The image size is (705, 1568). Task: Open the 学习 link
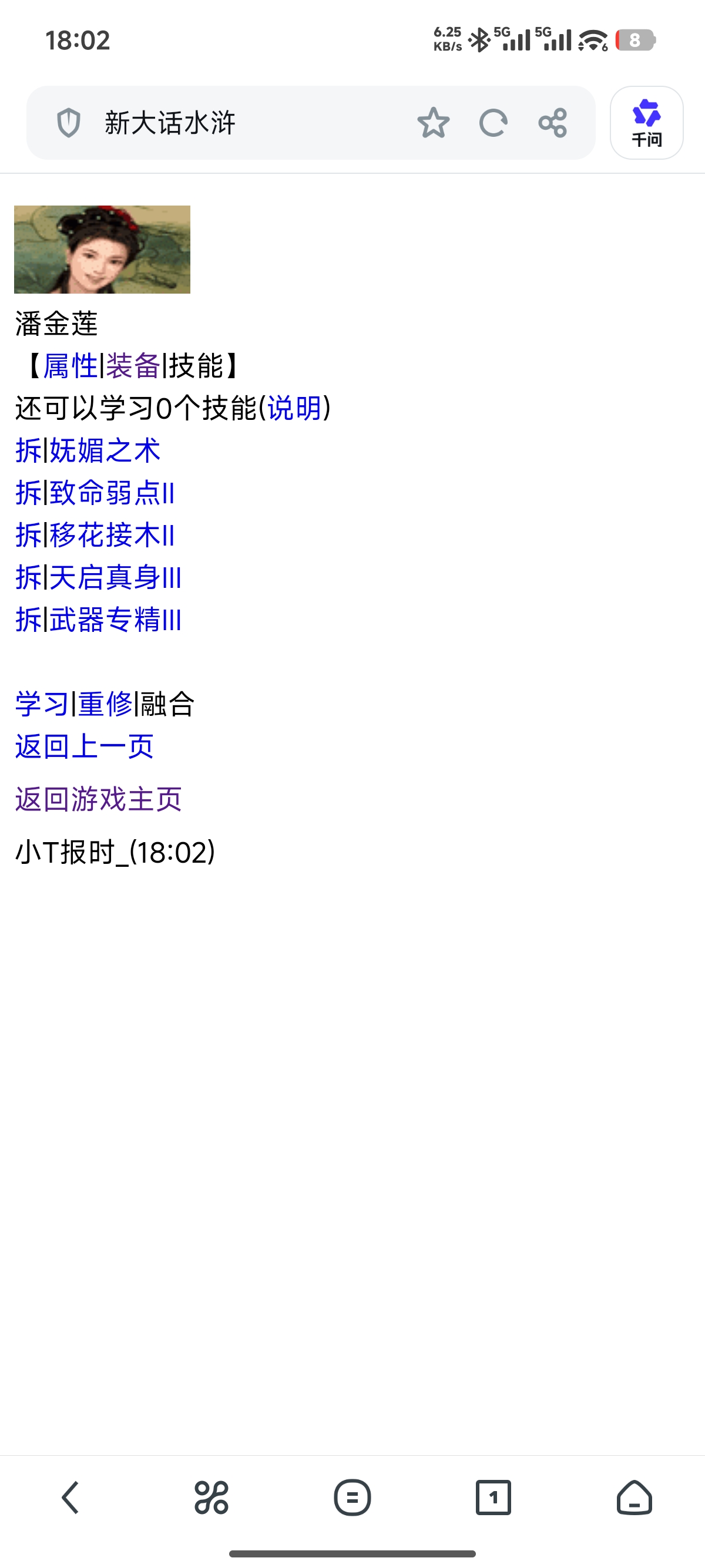pos(41,704)
